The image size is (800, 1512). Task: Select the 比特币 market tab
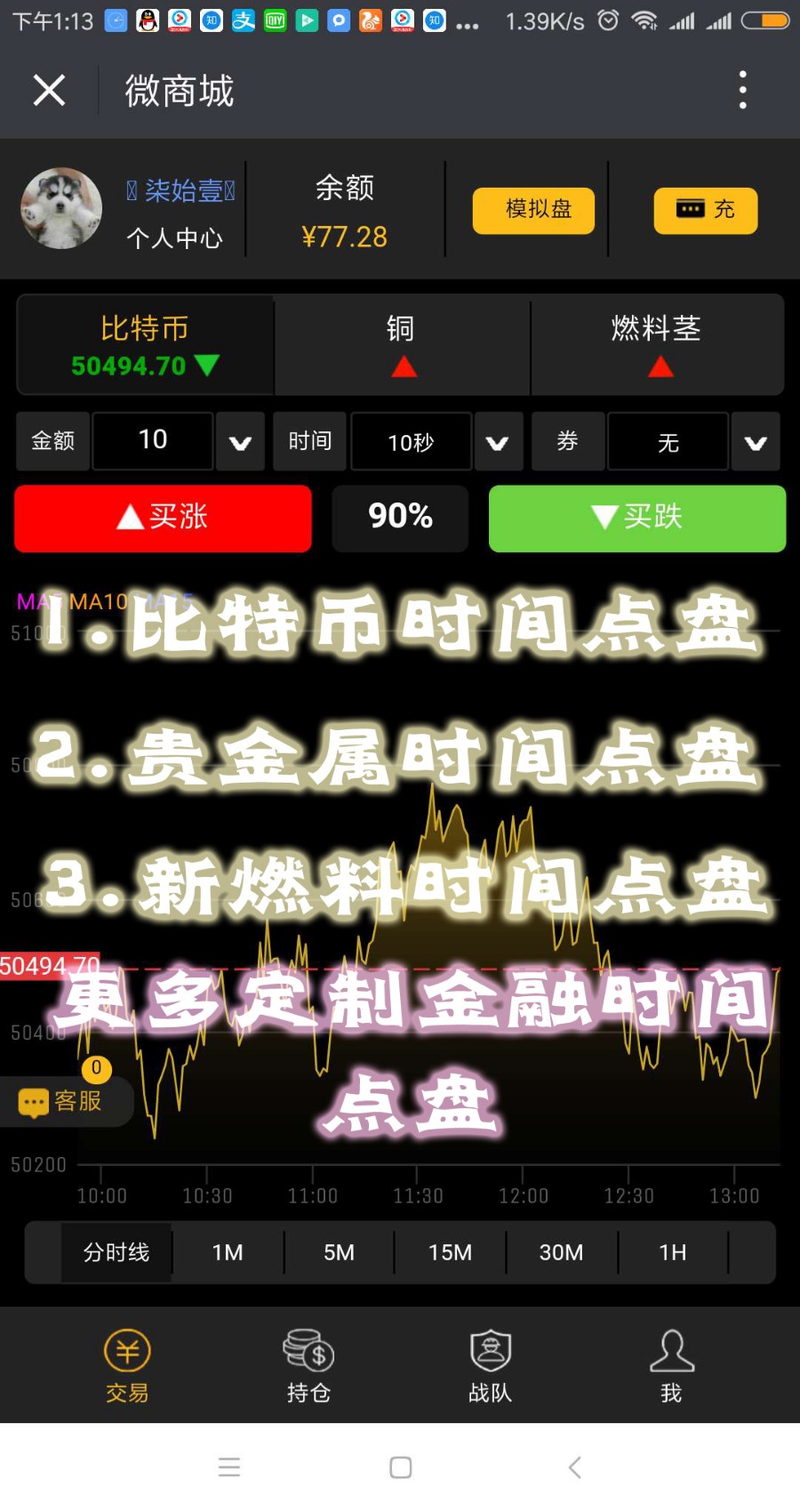coord(145,345)
